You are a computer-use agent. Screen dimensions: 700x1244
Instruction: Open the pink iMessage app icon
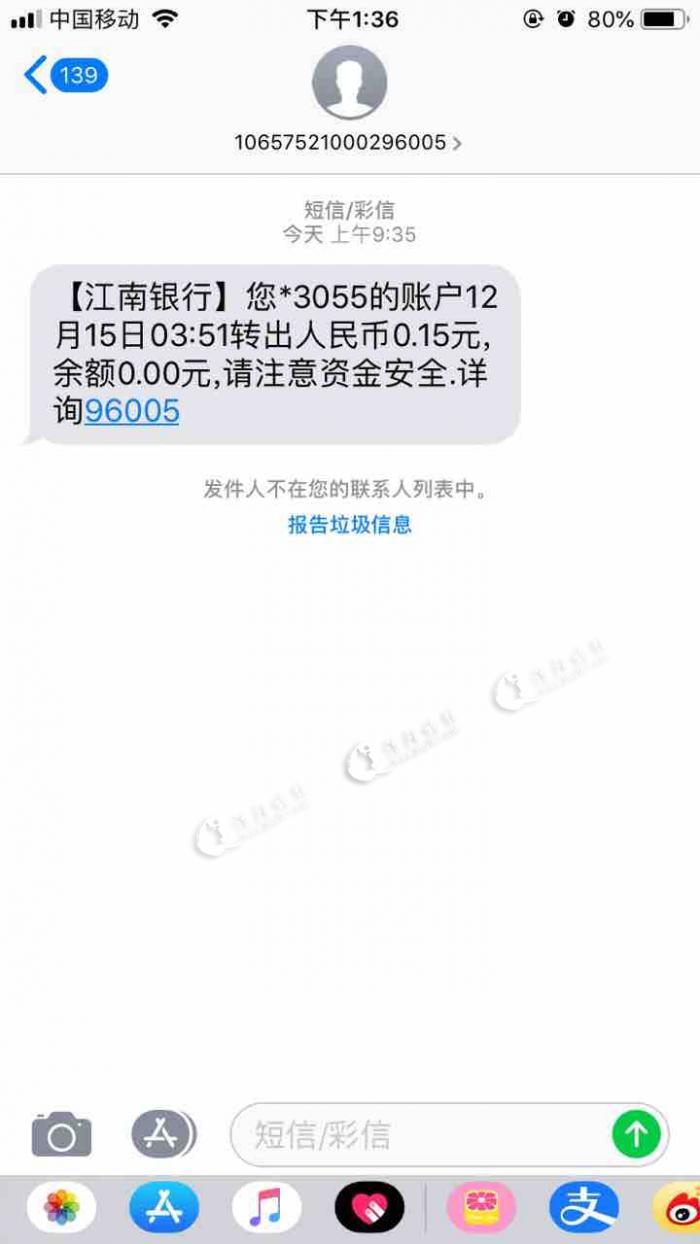click(x=480, y=1208)
